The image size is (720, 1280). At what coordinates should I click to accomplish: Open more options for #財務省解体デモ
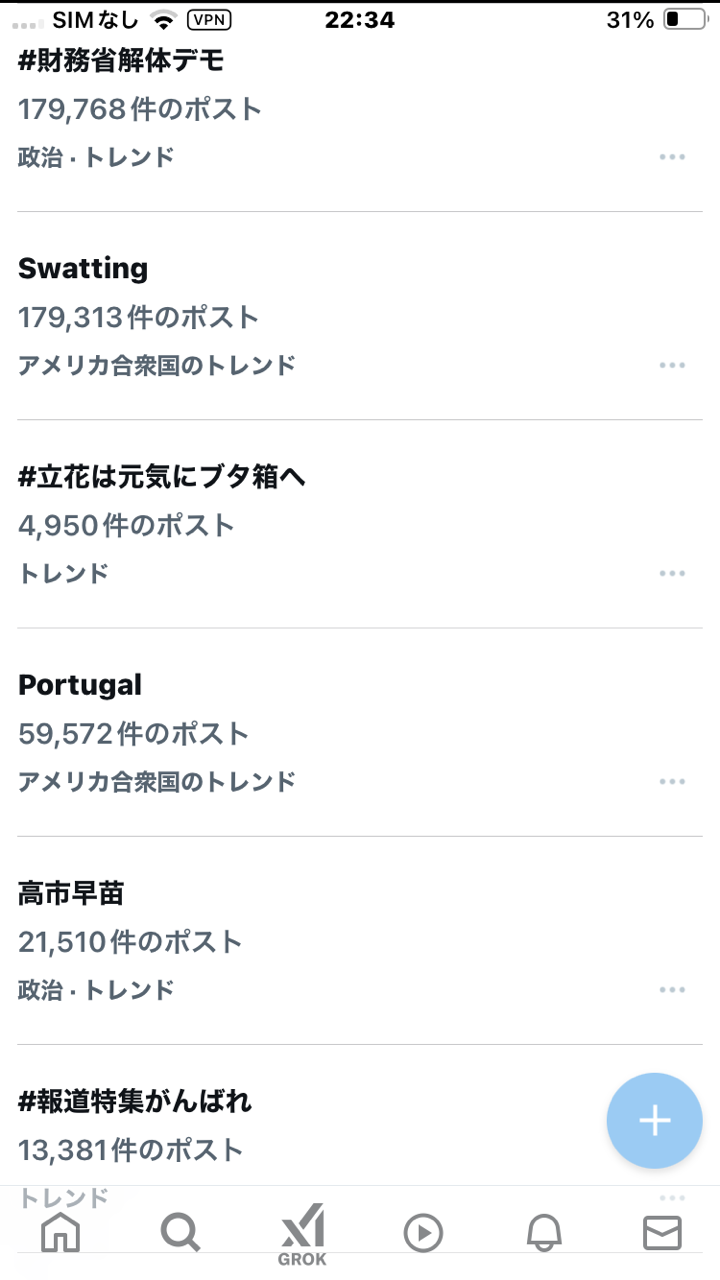click(672, 157)
